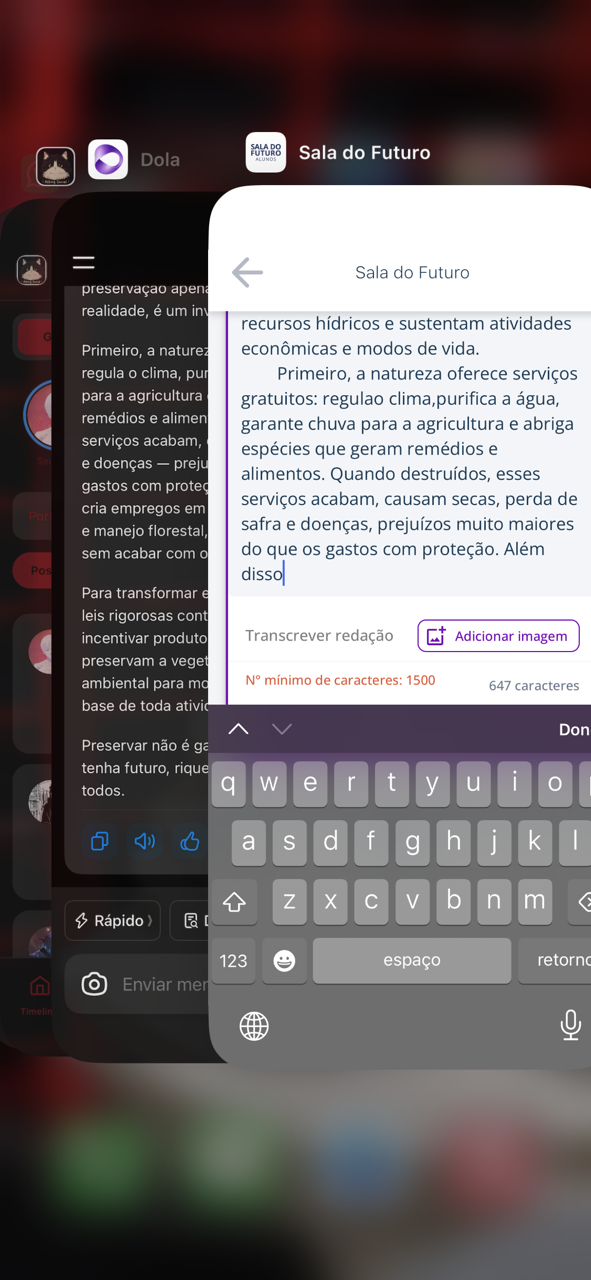Tap Adicionar imagem button
This screenshot has width=591, height=1280.
pos(498,636)
